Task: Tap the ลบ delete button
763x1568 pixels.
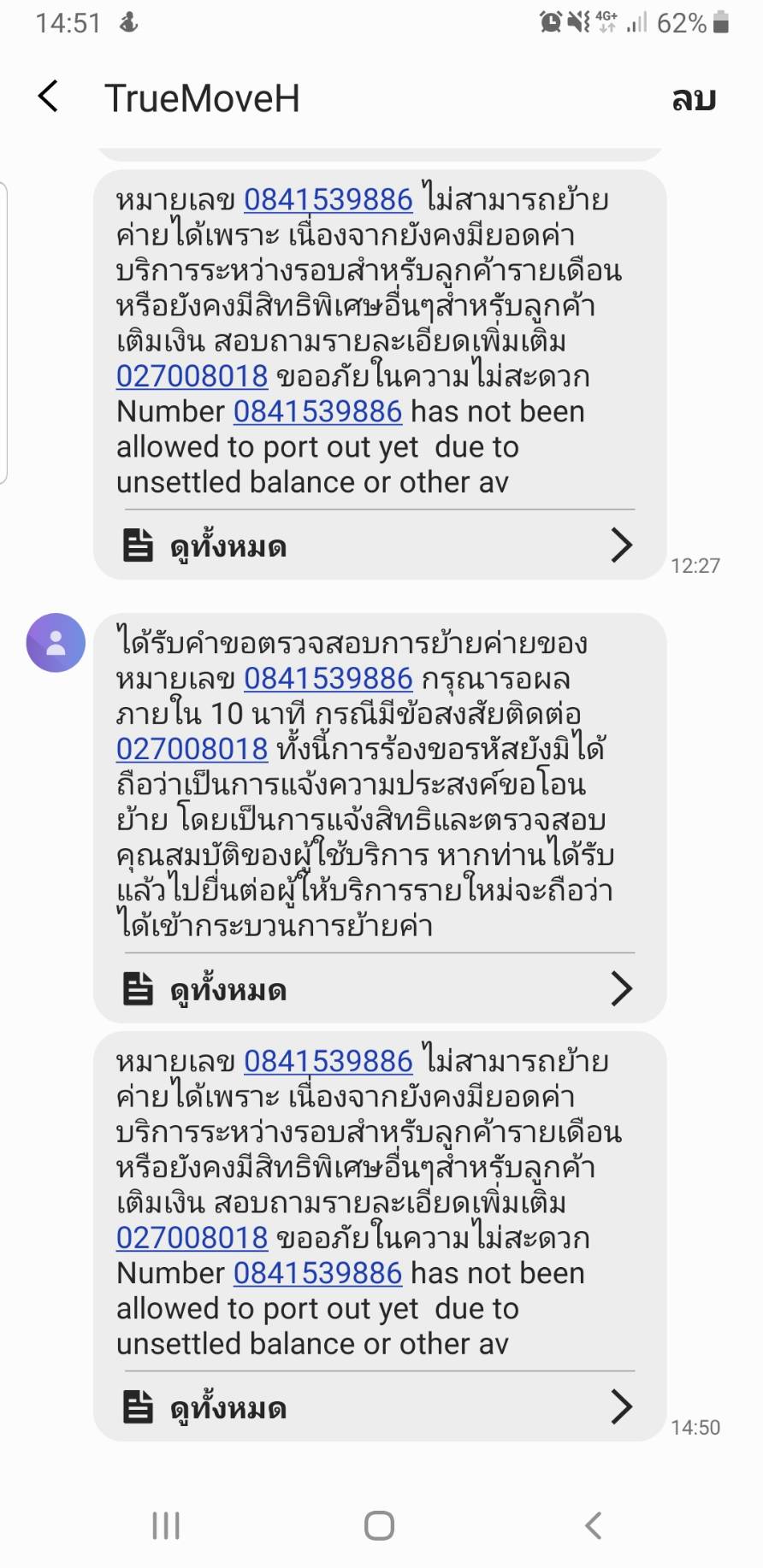Action: tap(694, 98)
